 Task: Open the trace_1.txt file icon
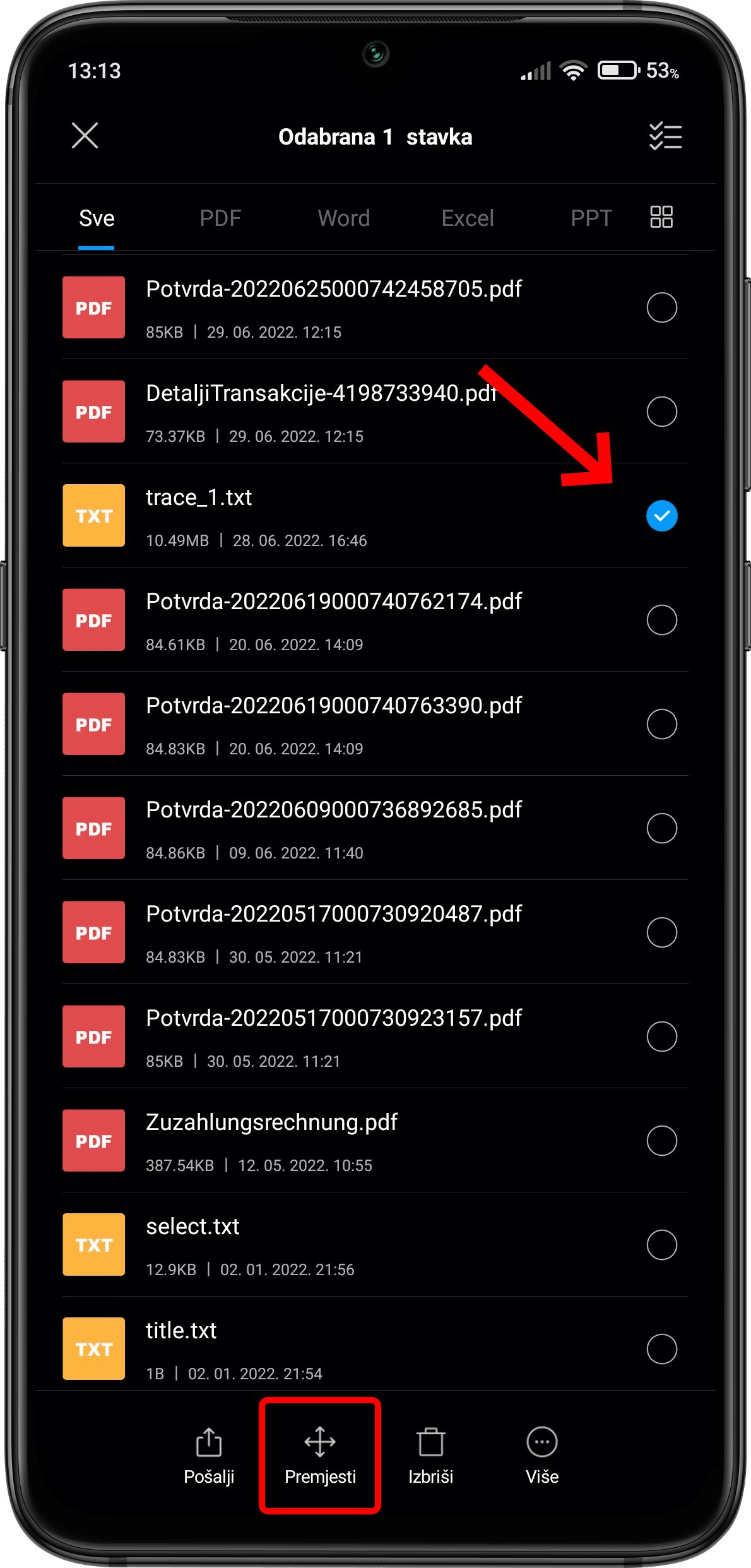(93, 516)
